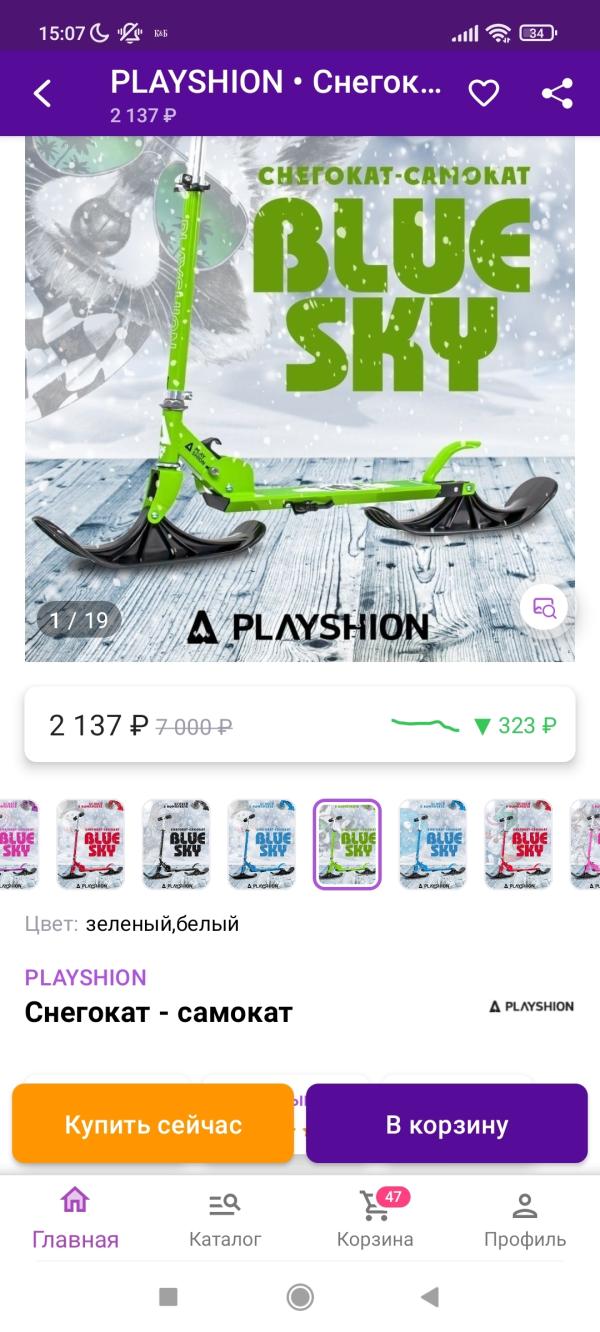Viewport: 600px width, 1332px height.
Task: Open the Каталог tab
Action: [x=225, y=1220]
